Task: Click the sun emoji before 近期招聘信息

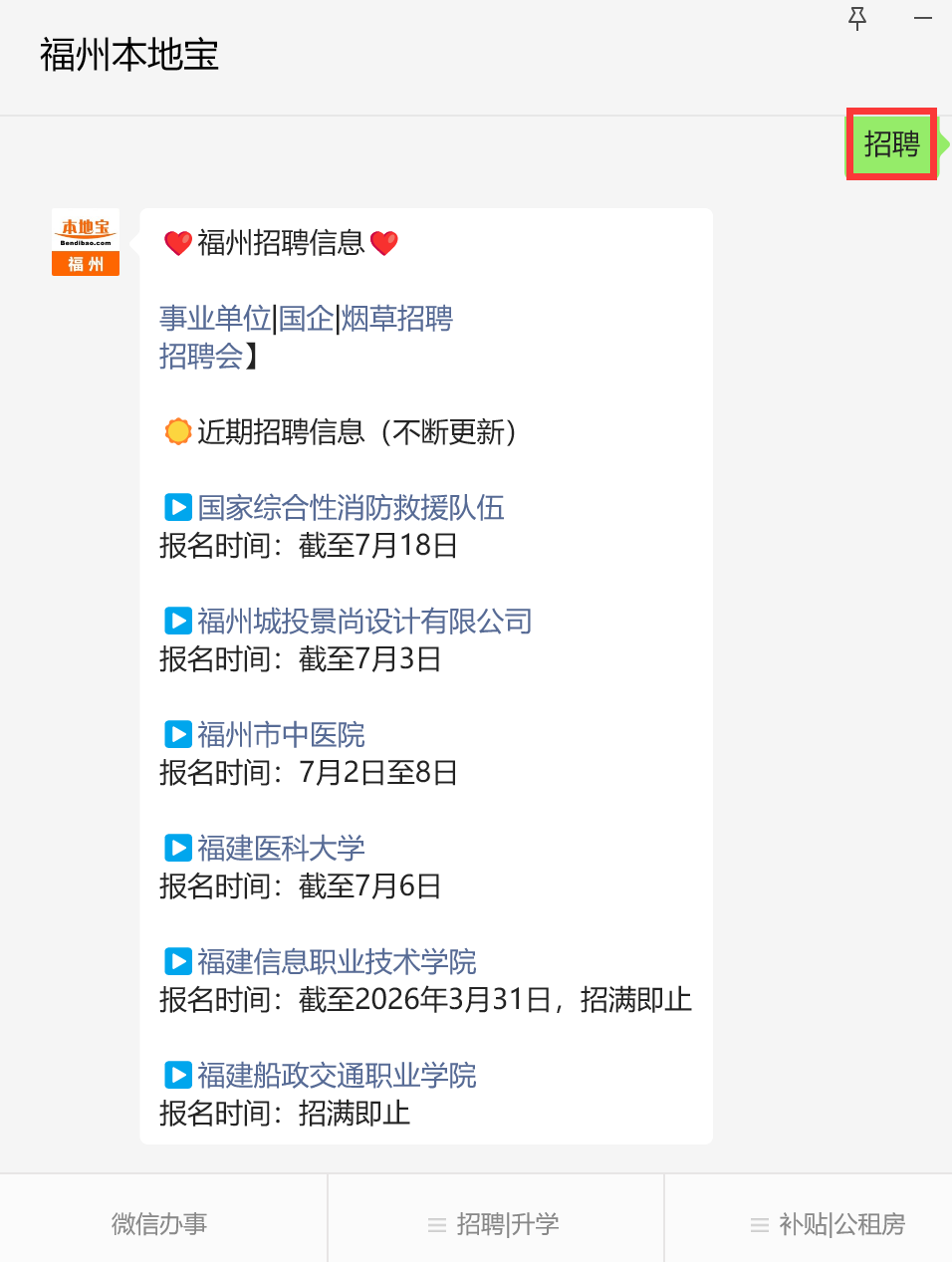Action: [177, 431]
